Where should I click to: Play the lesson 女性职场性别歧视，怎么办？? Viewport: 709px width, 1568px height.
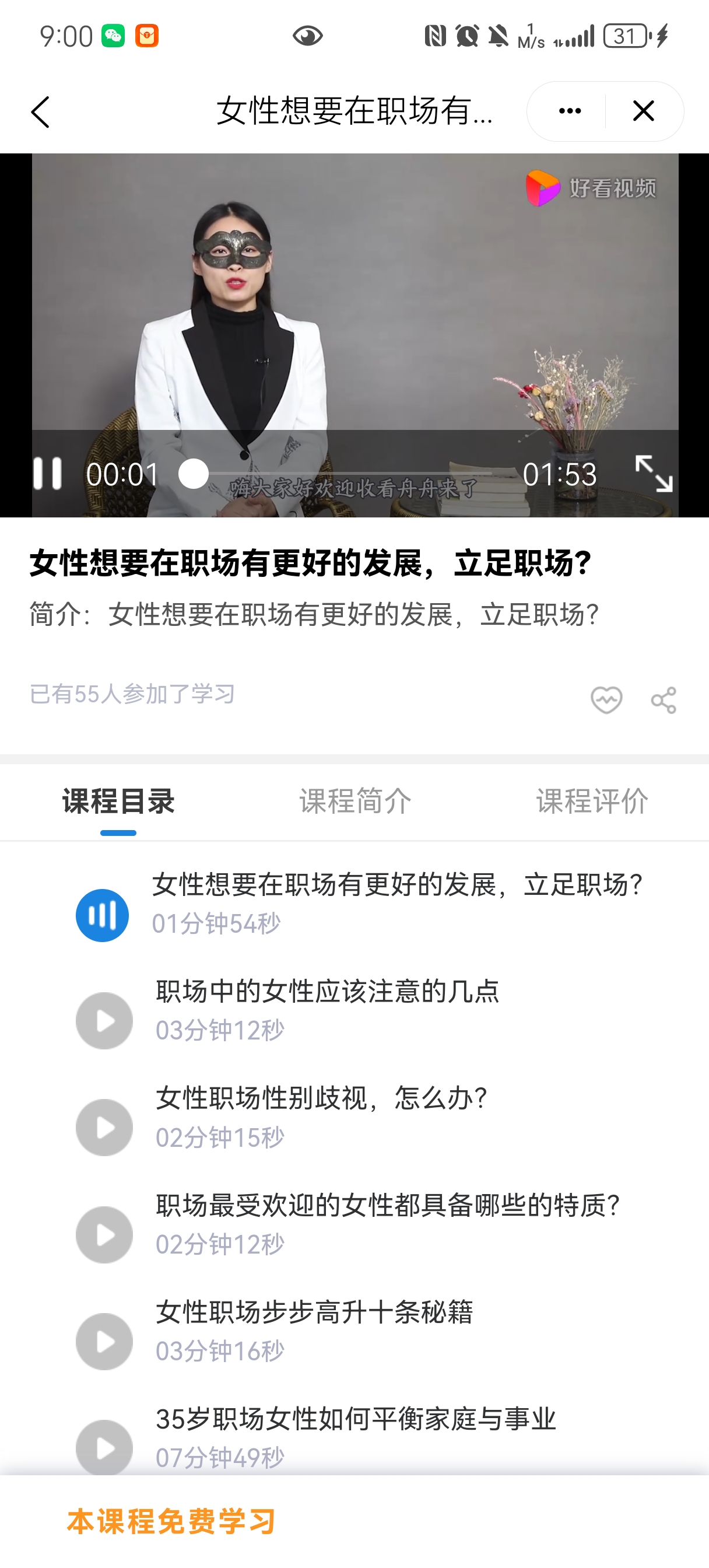coord(321,1116)
